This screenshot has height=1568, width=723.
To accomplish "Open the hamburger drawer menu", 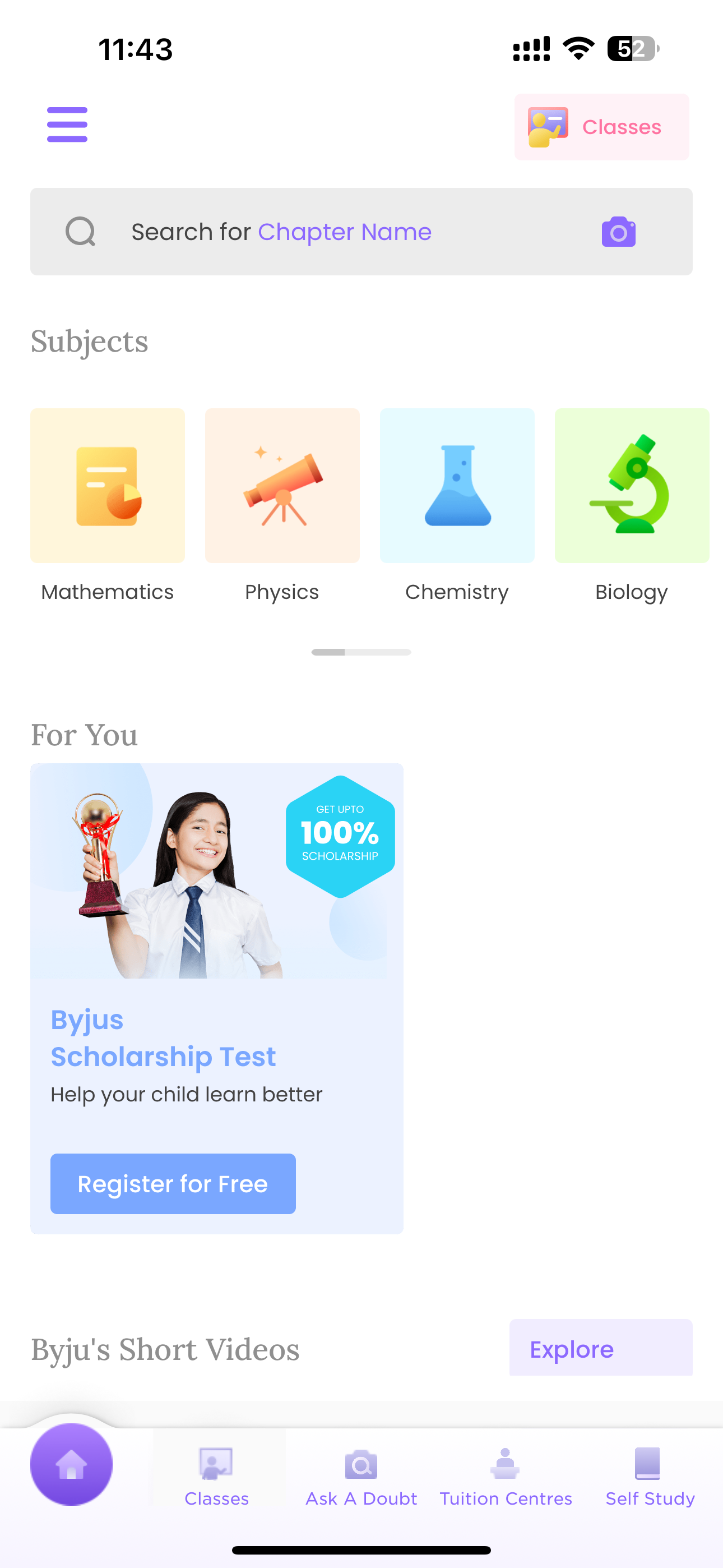I will coord(67,125).
